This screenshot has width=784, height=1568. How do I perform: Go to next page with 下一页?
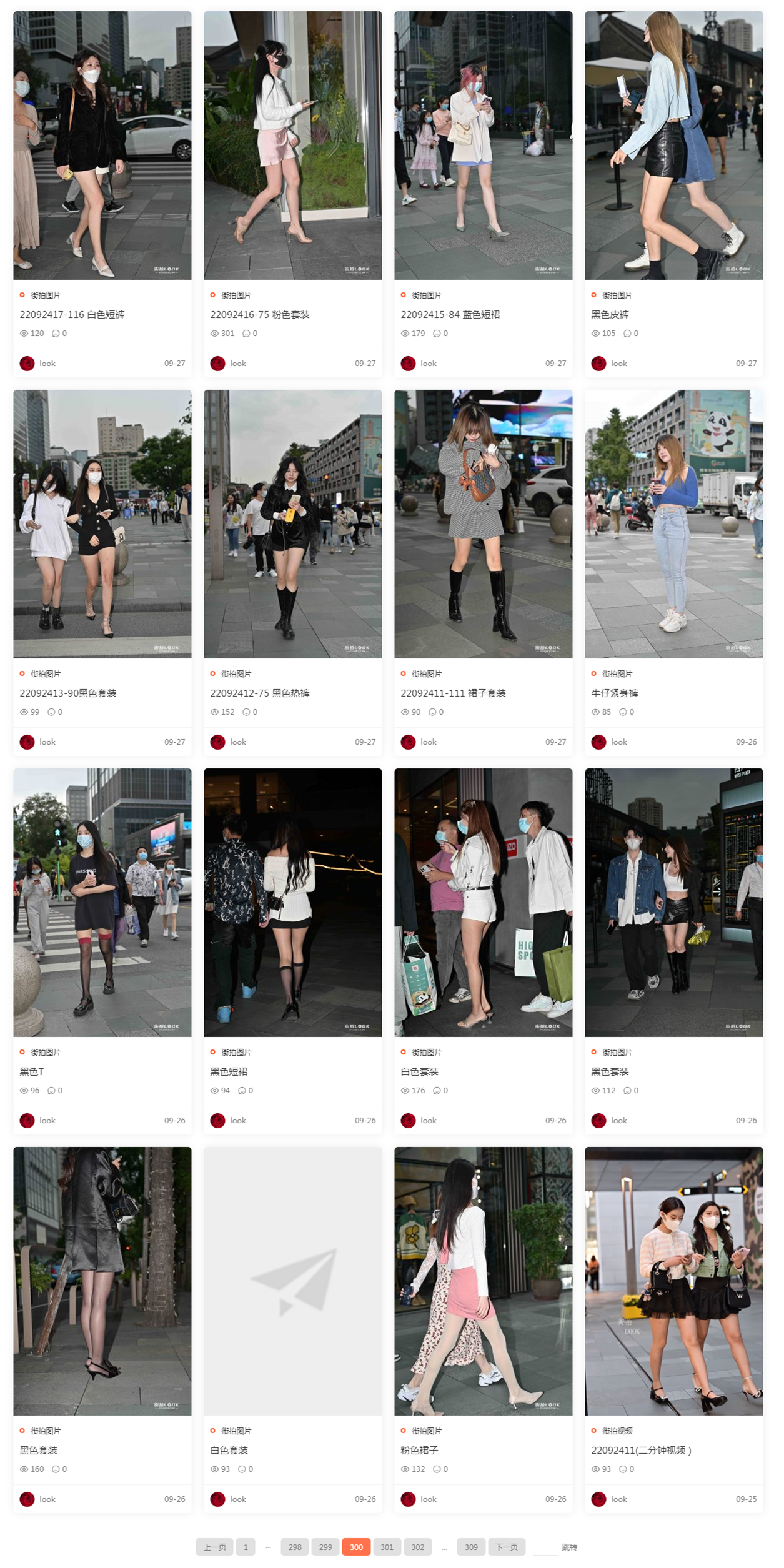click(507, 1547)
